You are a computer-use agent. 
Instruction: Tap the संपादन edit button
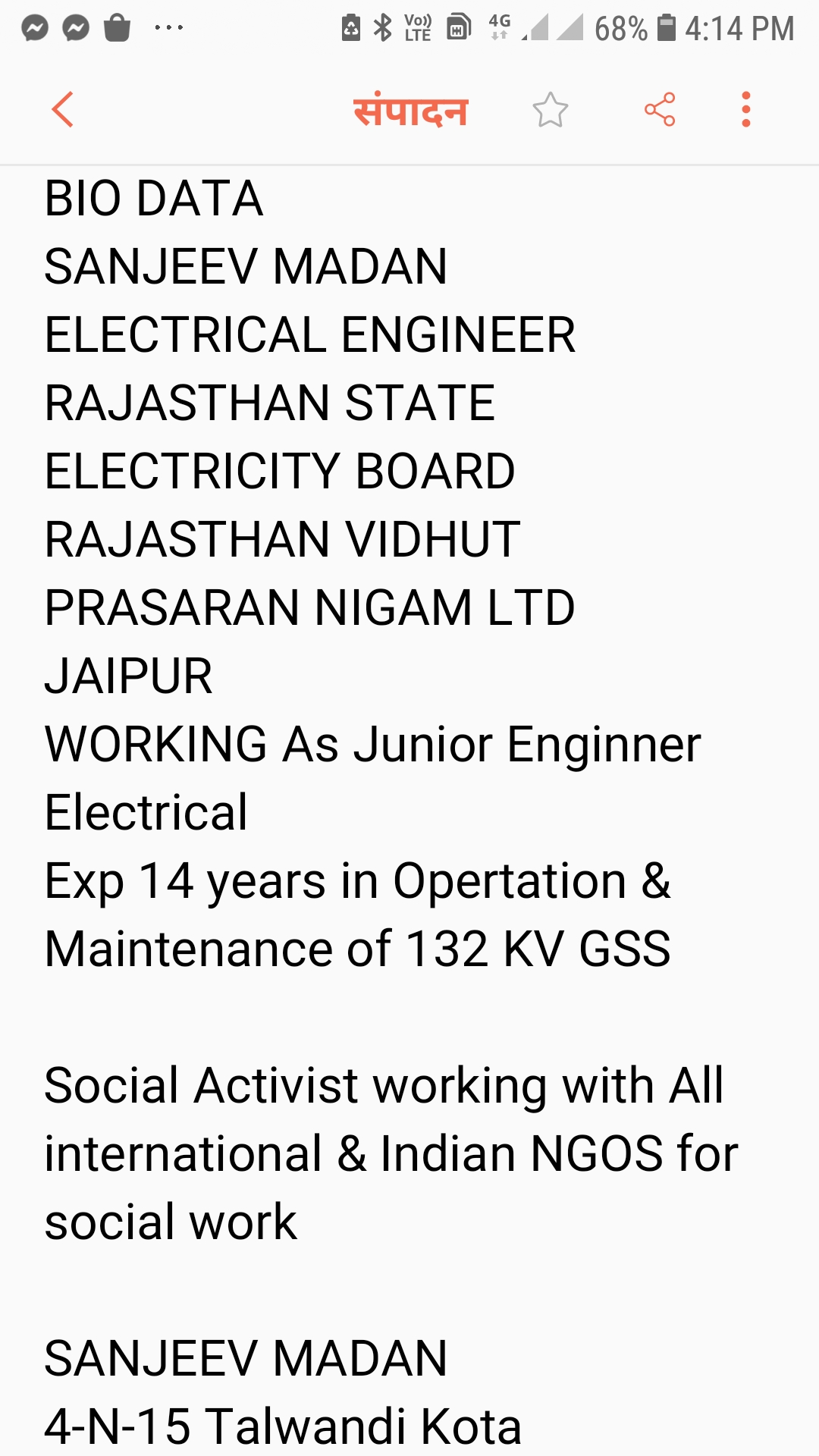pyautogui.click(x=410, y=110)
